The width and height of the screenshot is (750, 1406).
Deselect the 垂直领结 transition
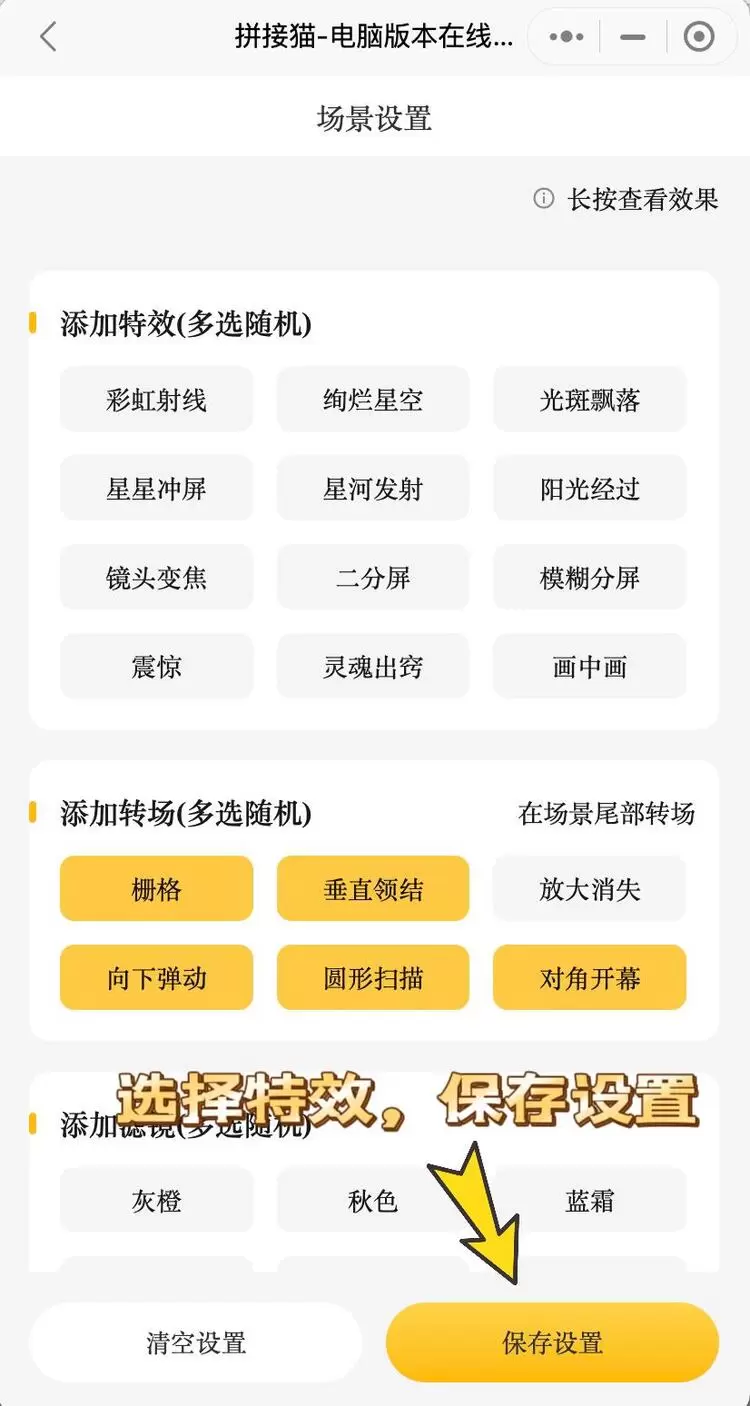(373, 889)
